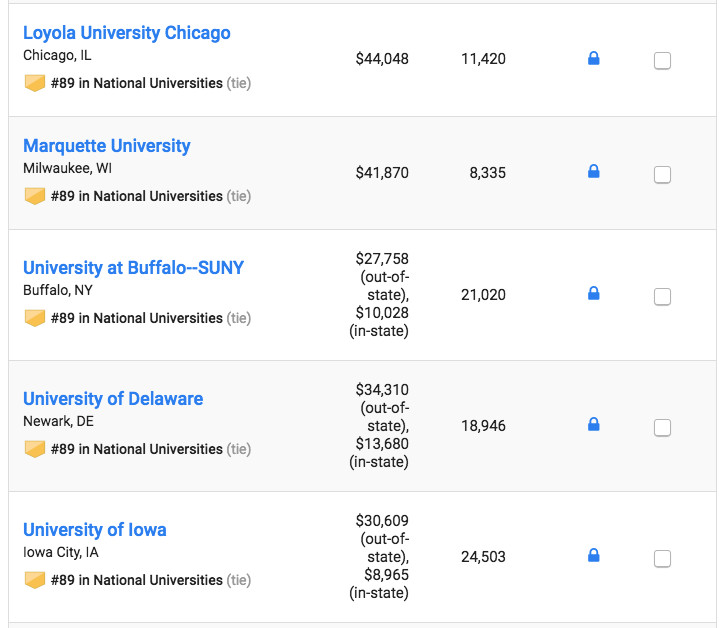Open University of Delaware link
The height and width of the screenshot is (628, 724).
point(113,399)
